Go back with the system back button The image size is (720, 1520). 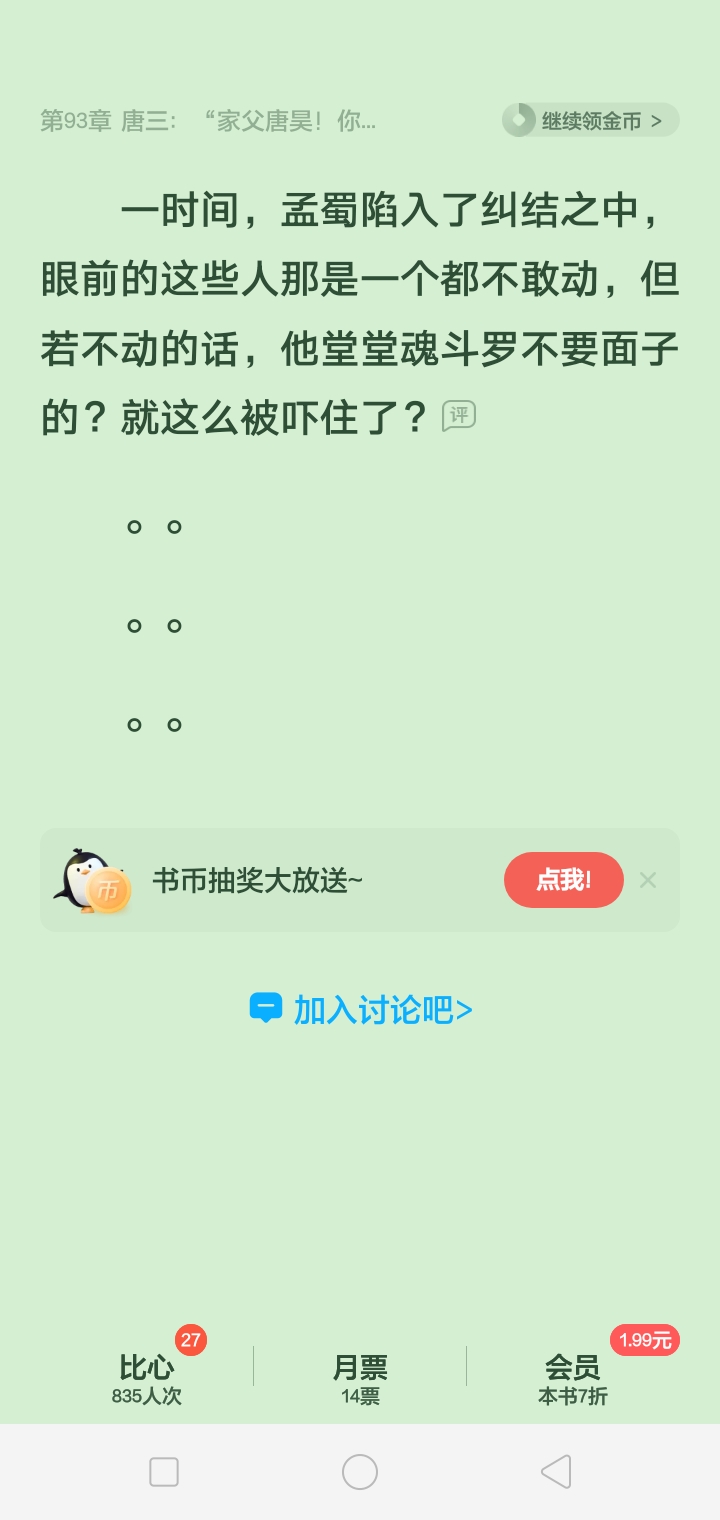[555, 1472]
